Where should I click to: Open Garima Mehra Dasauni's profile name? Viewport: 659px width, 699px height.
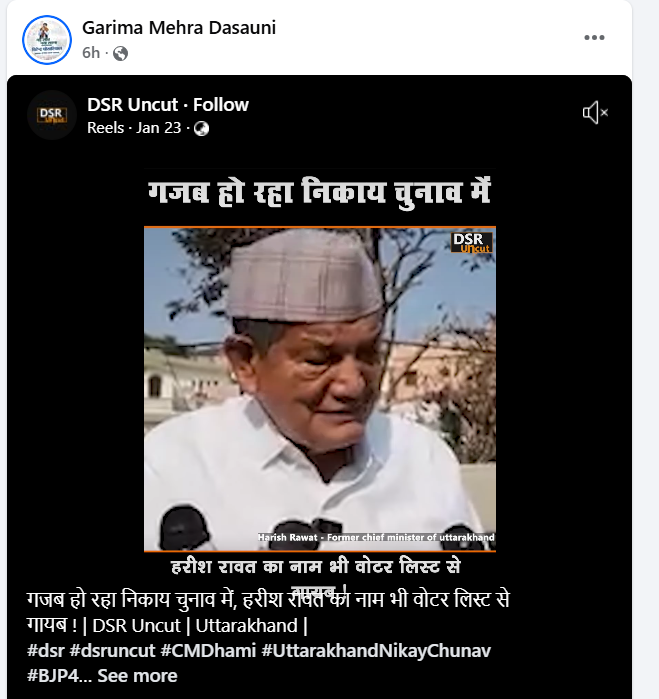pyautogui.click(x=179, y=28)
